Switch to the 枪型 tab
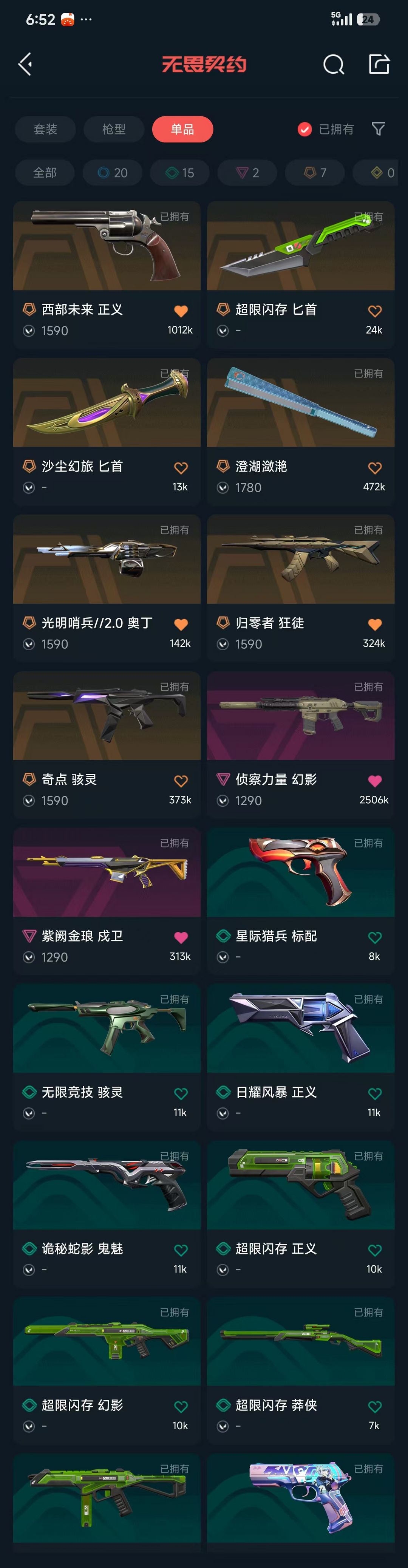The width and height of the screenshot is (408, 1568). click(114, 129)
